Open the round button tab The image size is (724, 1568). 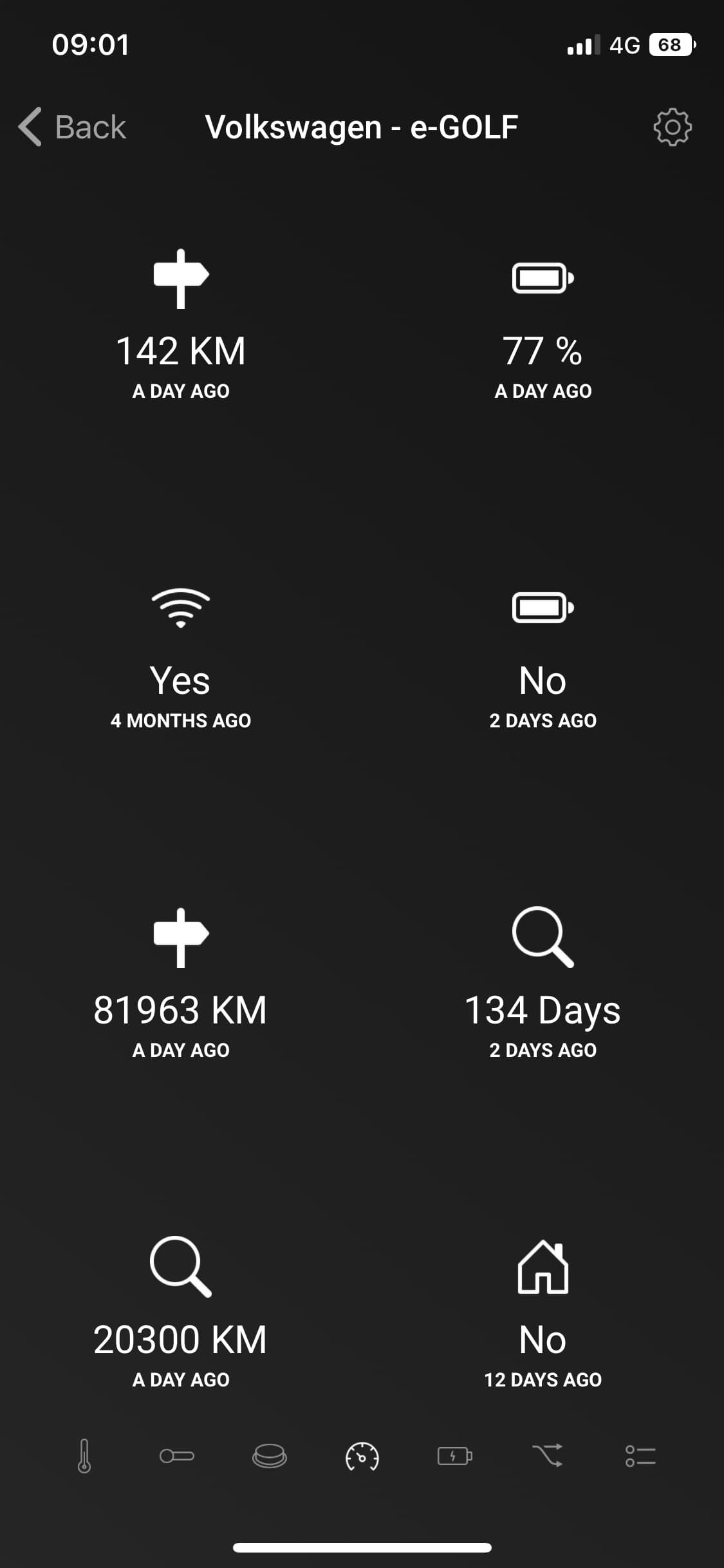point(270,1456)
